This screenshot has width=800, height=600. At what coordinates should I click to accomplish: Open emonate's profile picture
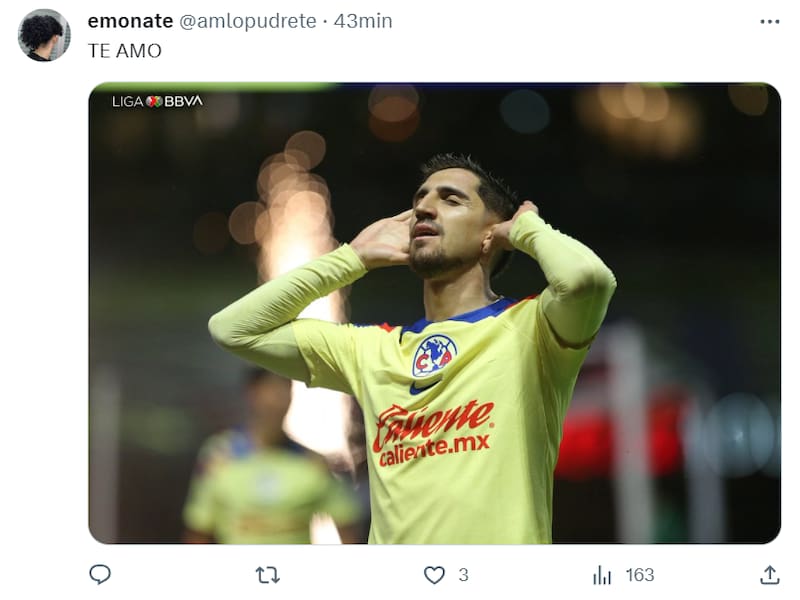point(44,35)
